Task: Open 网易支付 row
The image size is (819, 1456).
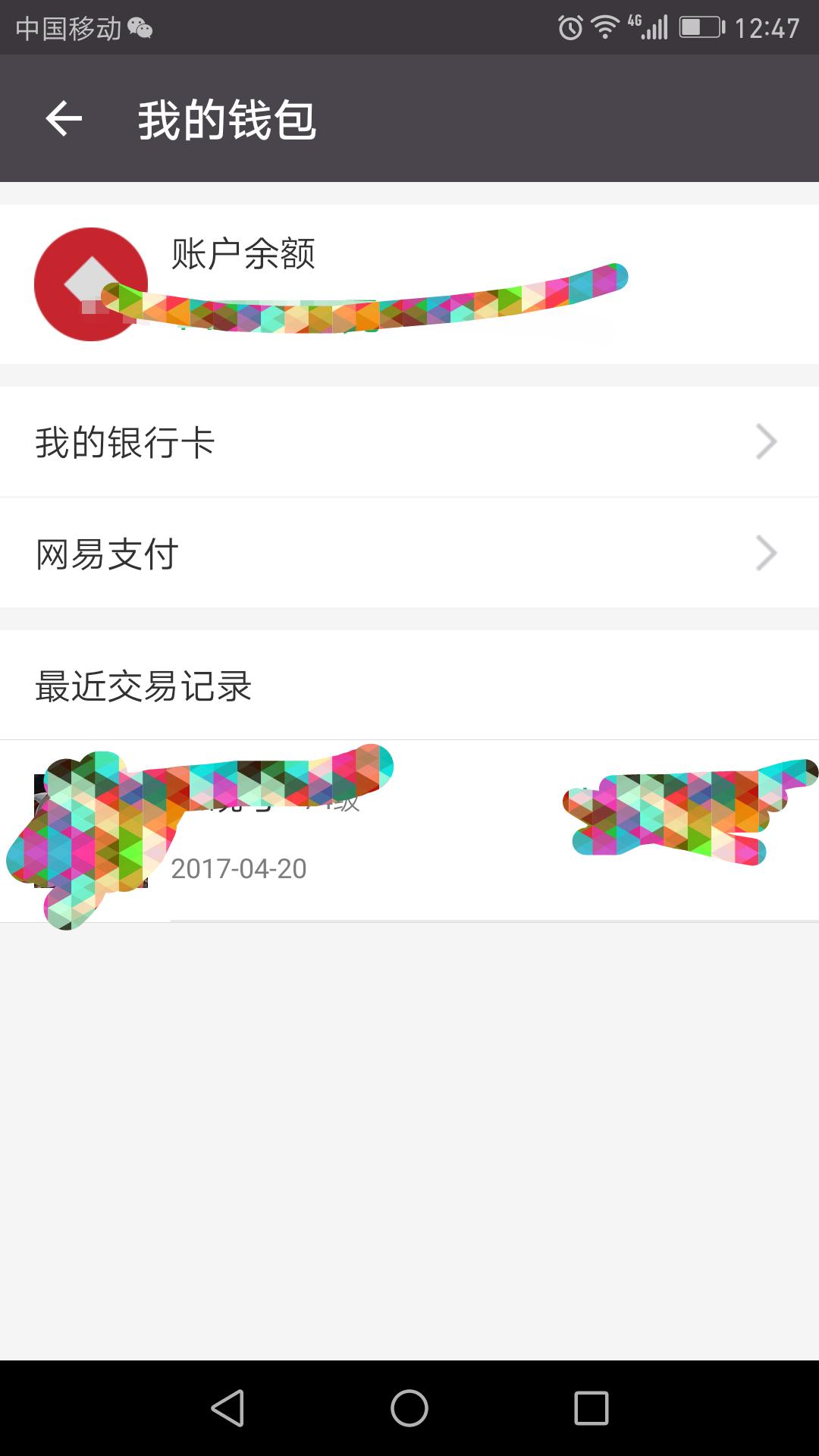Action: (x=409, y=554)
